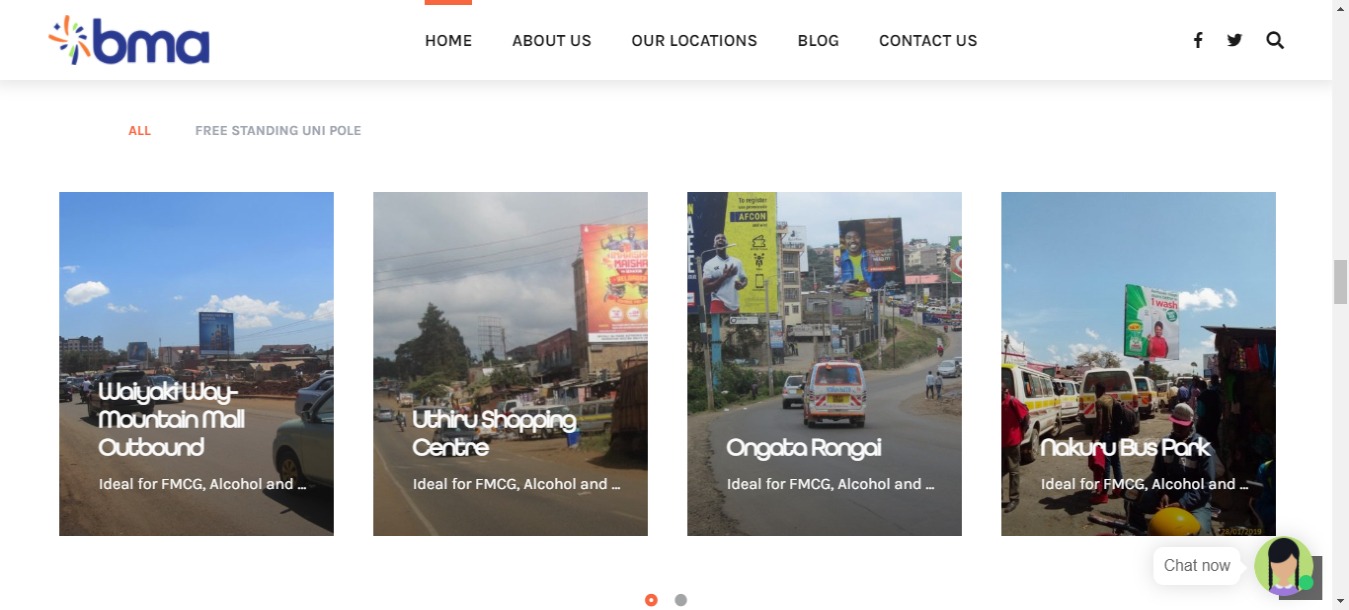
Task: Open the About Us page
Action: (x=551, y=41)
